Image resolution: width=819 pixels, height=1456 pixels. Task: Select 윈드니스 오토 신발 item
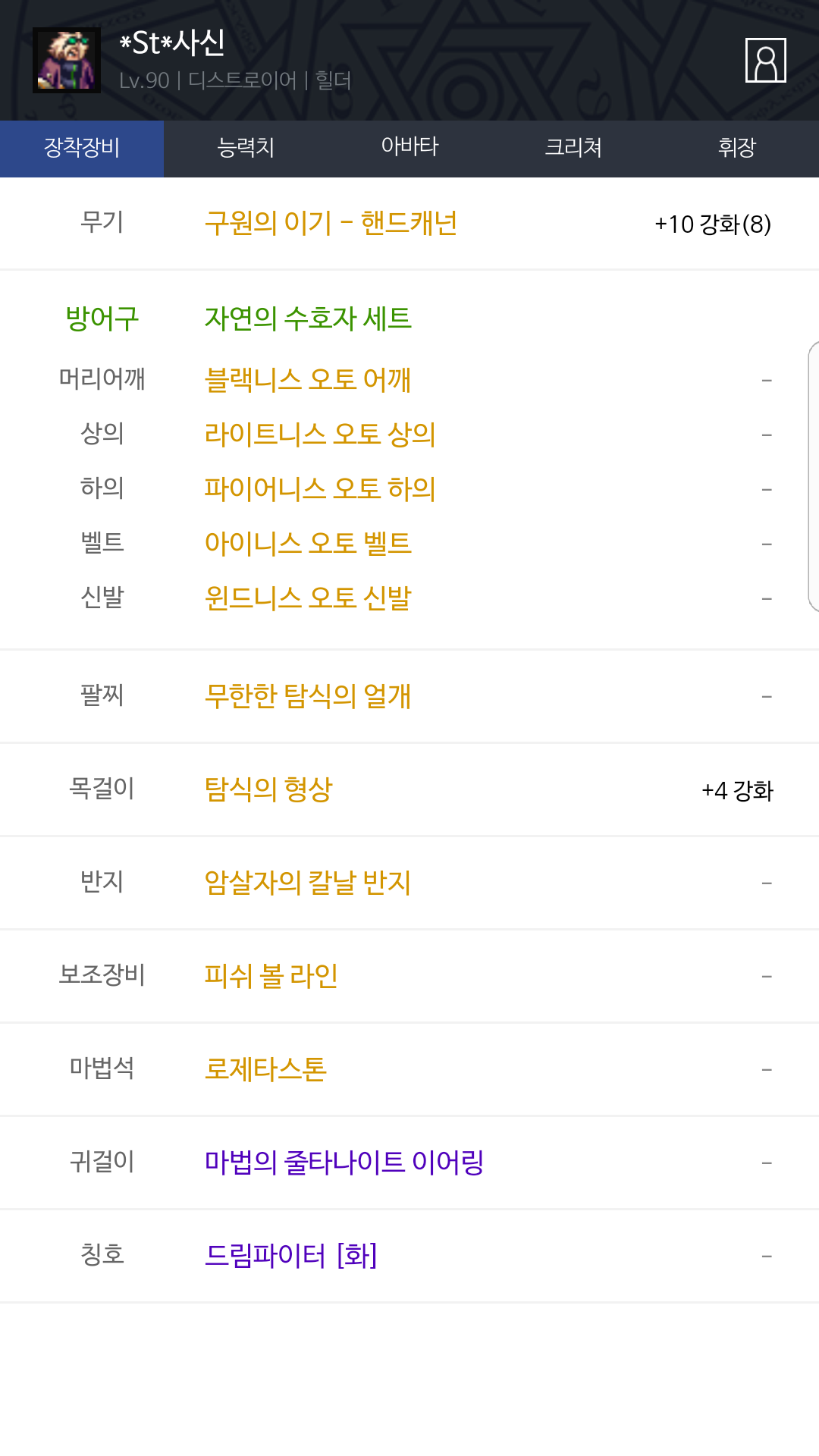click(308, 598)
